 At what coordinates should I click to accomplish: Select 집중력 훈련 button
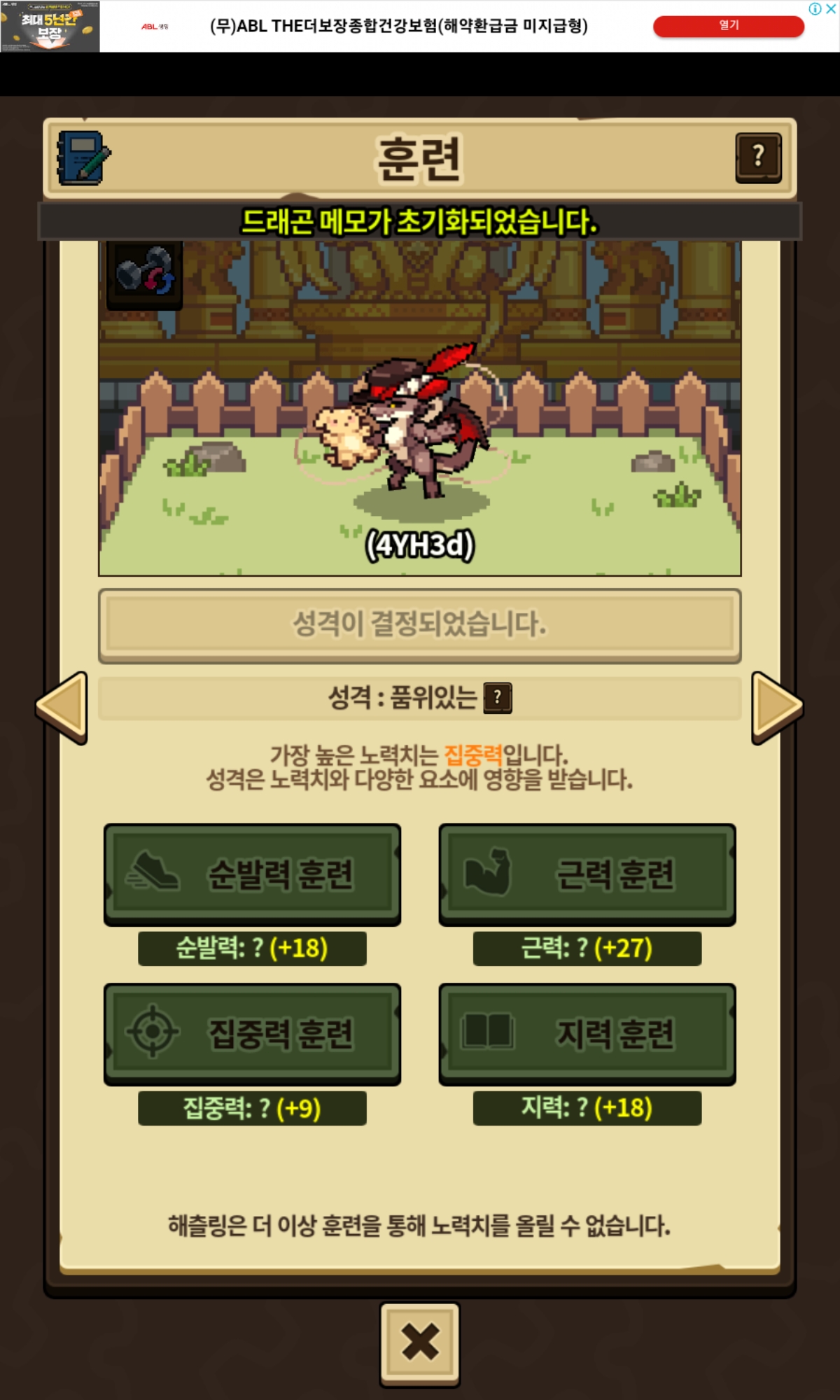pyautogui.click(x=252, y=1034)
